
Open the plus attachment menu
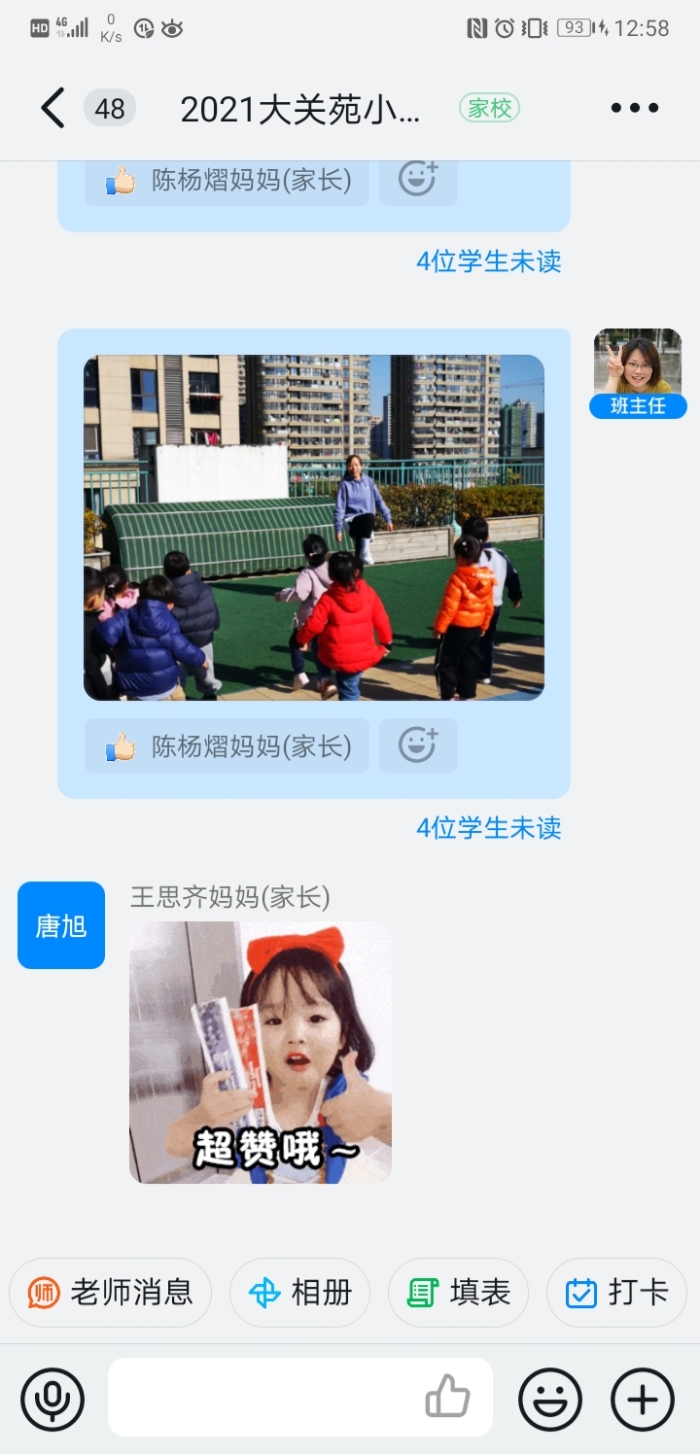(x=642, y=1398)
